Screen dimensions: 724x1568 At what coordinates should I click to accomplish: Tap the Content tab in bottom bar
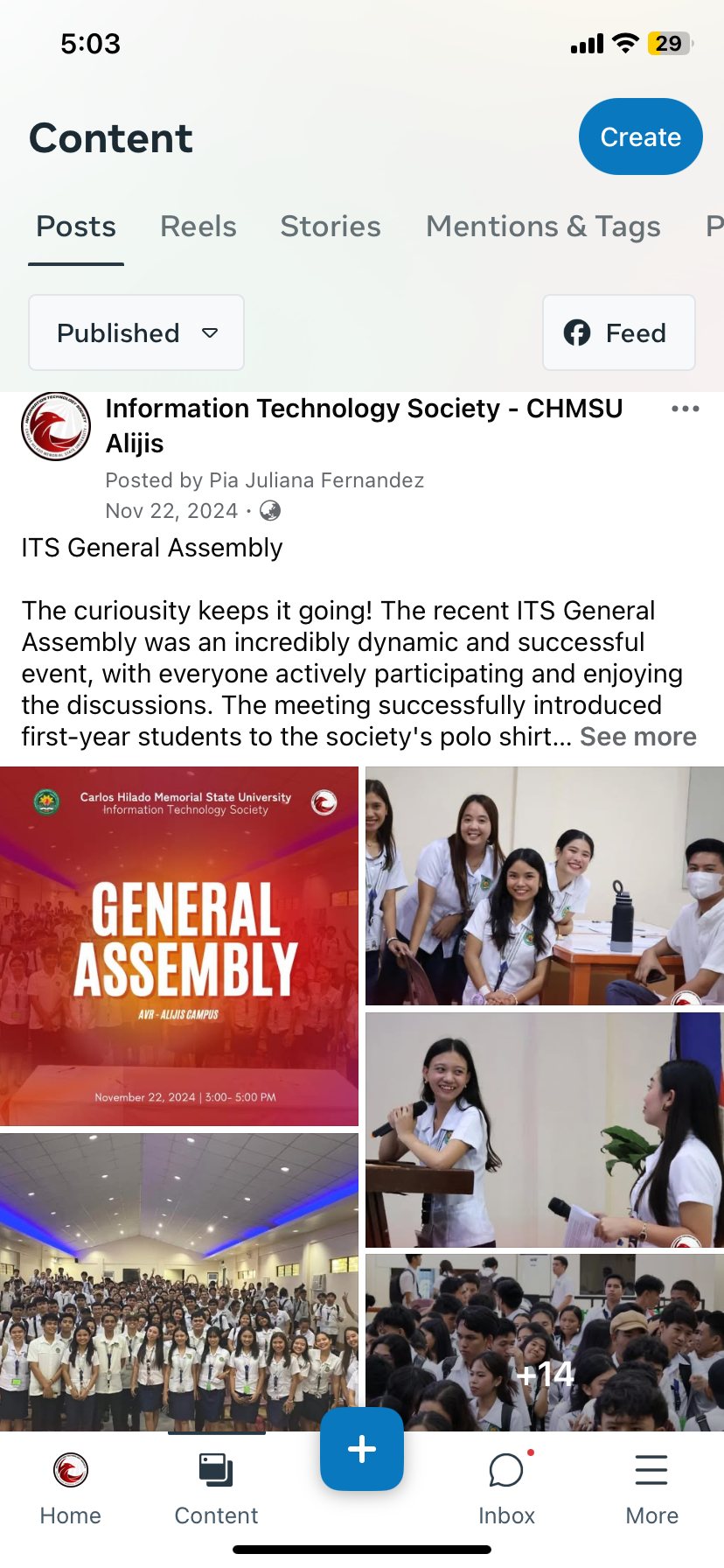coord(216,1487)
